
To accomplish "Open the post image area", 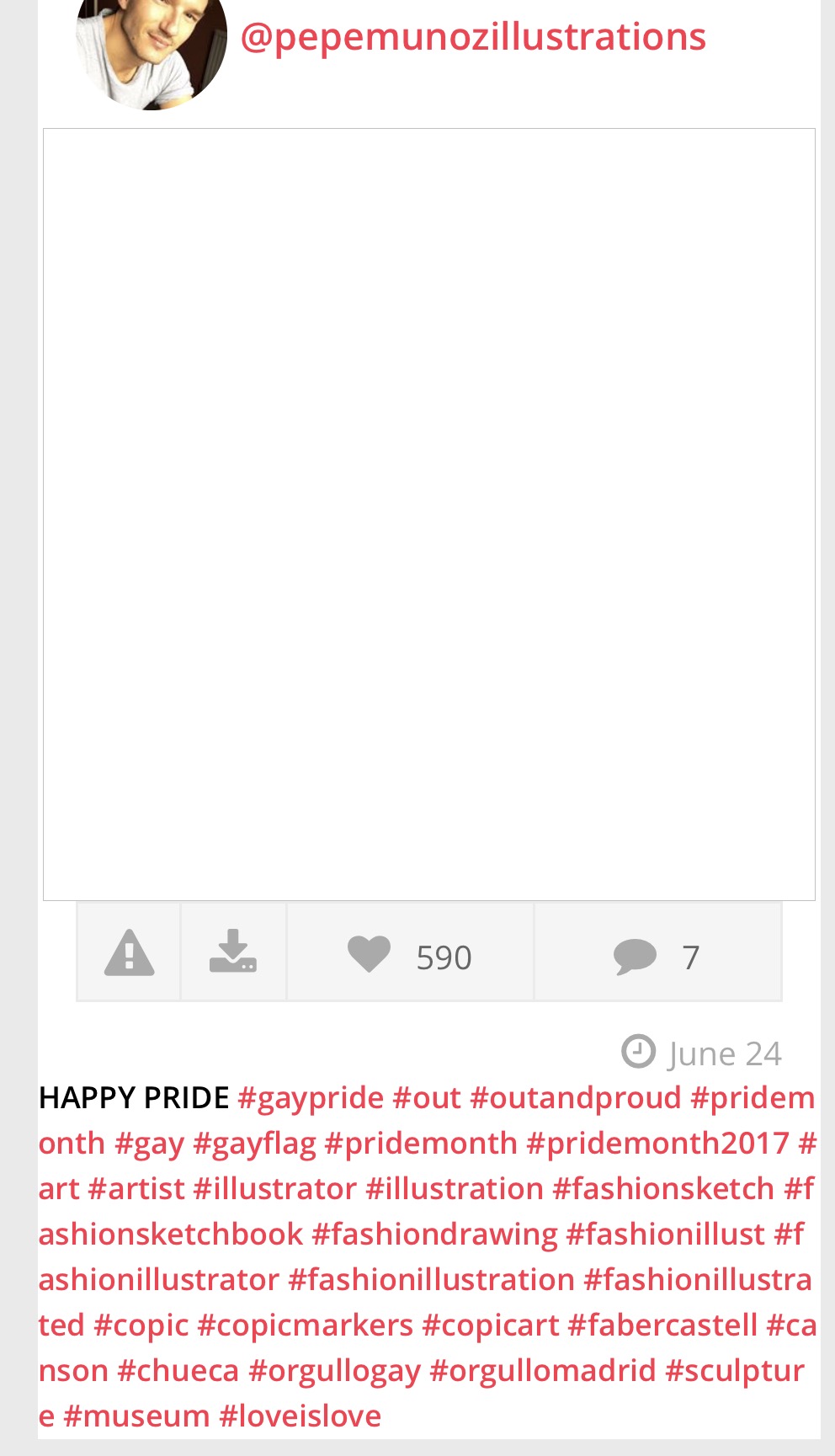I will pos(428,514).
